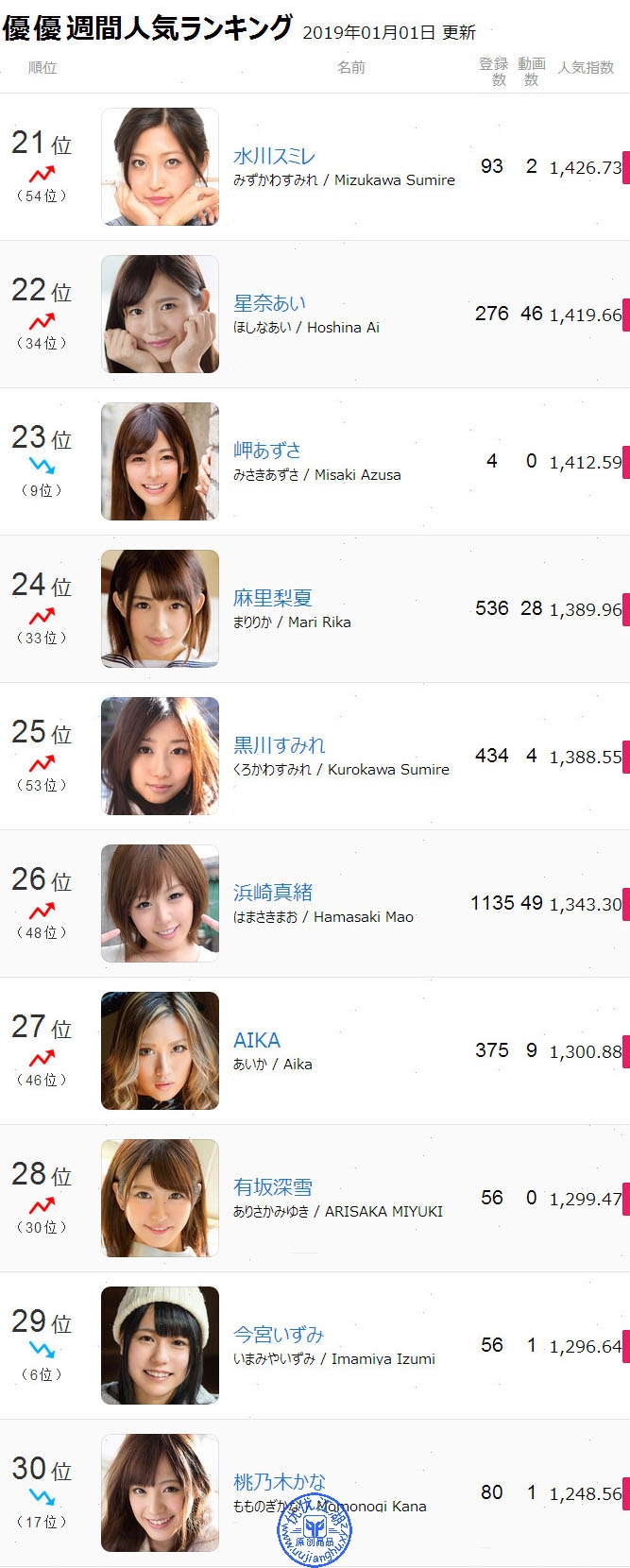Tap the photo thumbnail of Mizukawa Sumire
The width and height of the screenshot is (630, 1568).
pos(160,166)
